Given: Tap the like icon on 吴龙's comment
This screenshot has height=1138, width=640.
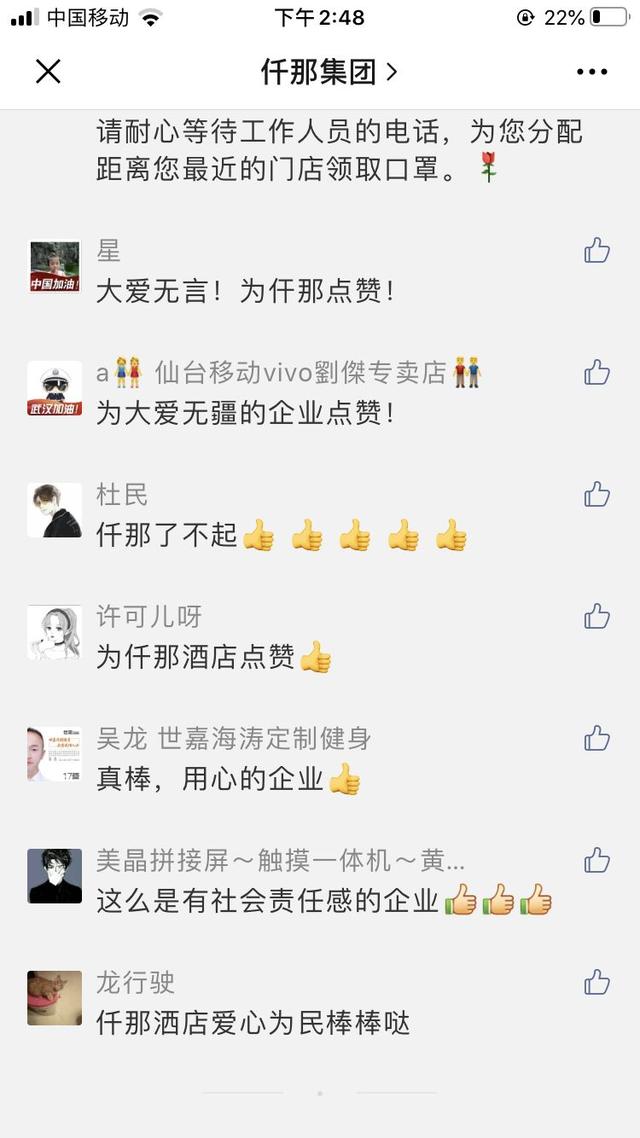Looking at the screenshot, I should point(597,738).
